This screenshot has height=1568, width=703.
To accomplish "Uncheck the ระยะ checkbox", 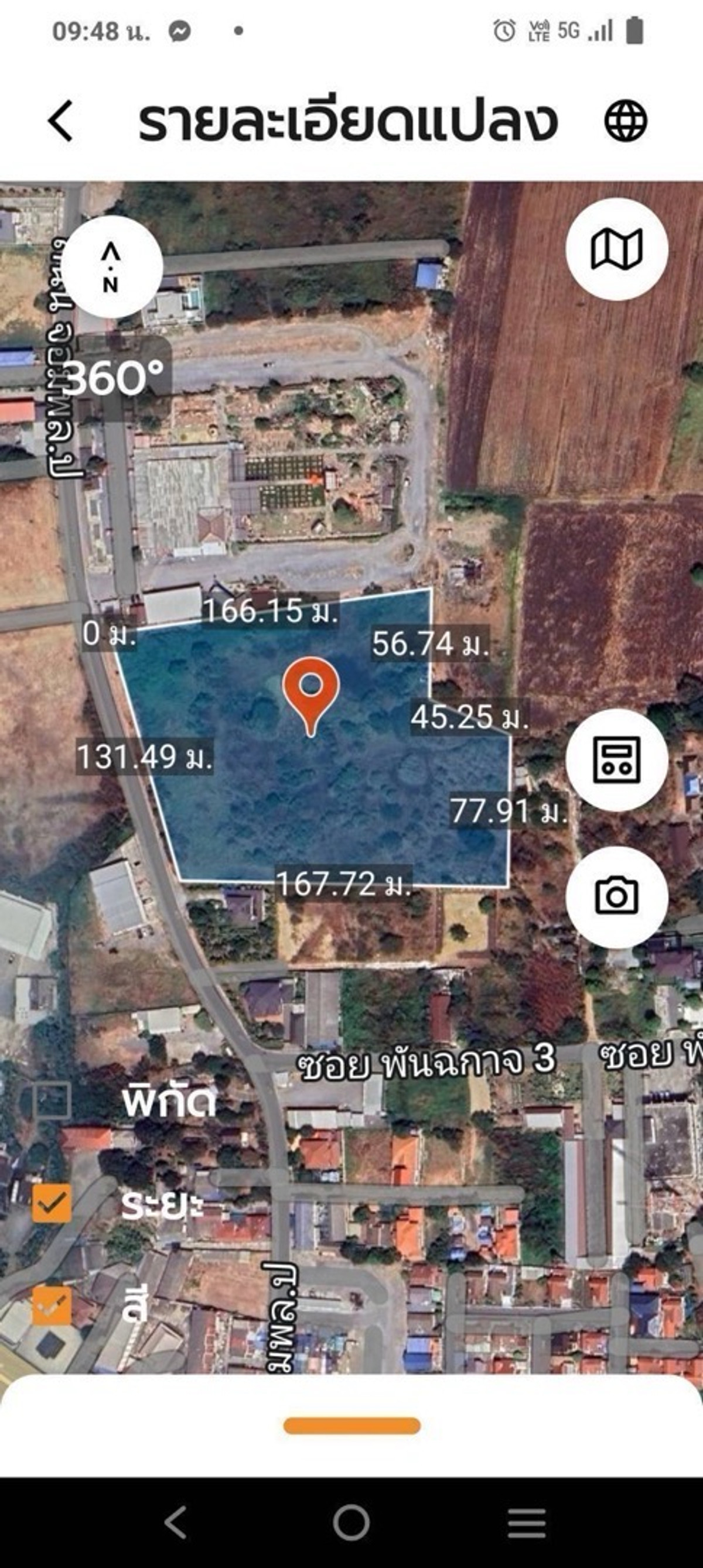I will (x=52, y=1203).
